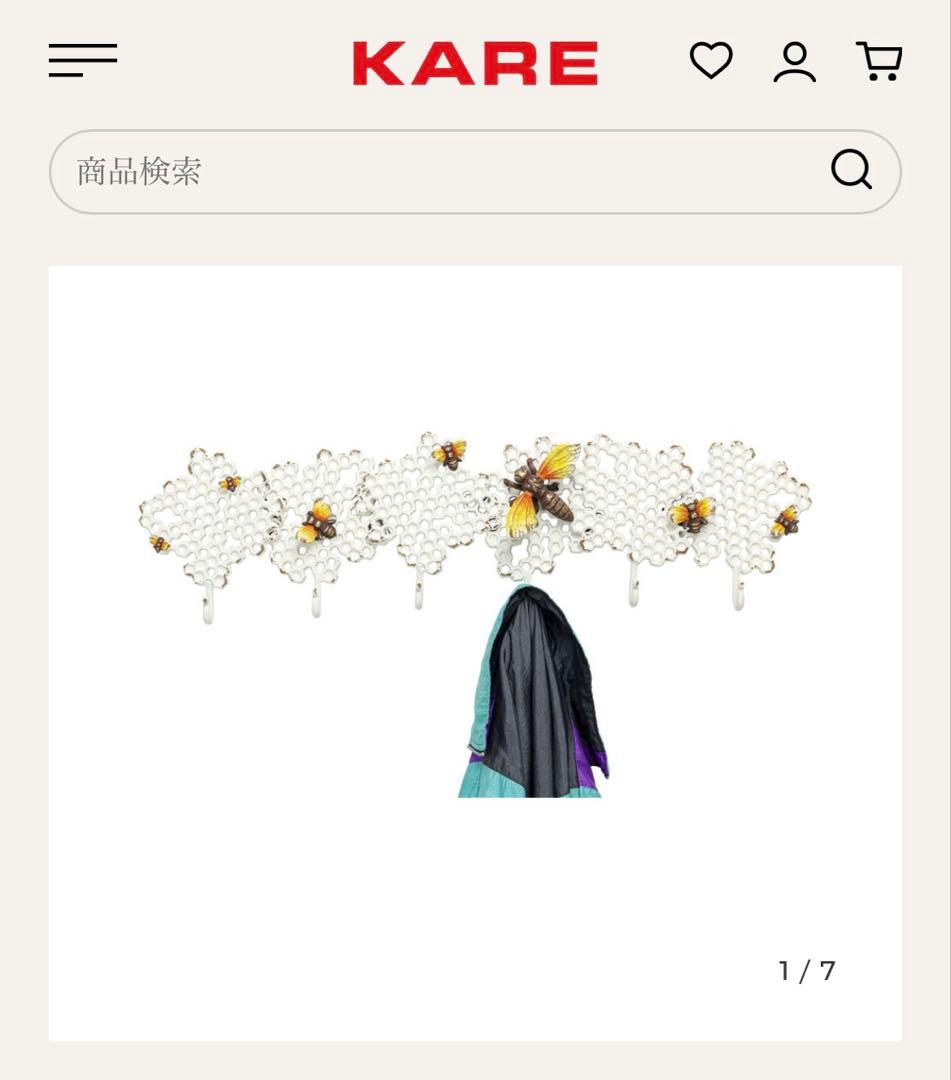Open the shopping cart
951x1080 pixels.
879,61
